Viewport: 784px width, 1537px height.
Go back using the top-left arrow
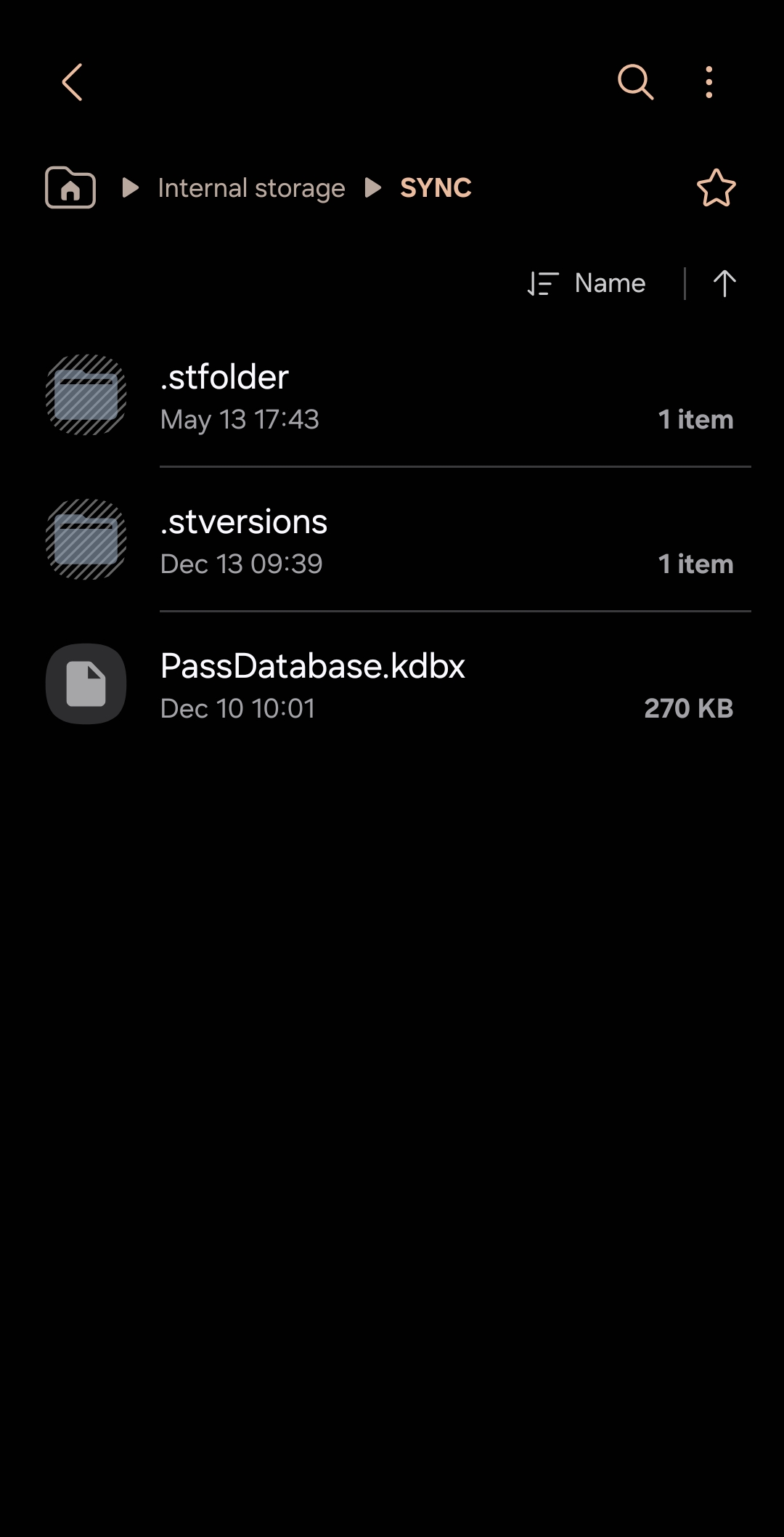pyautogui.click(x=72, y=82)
